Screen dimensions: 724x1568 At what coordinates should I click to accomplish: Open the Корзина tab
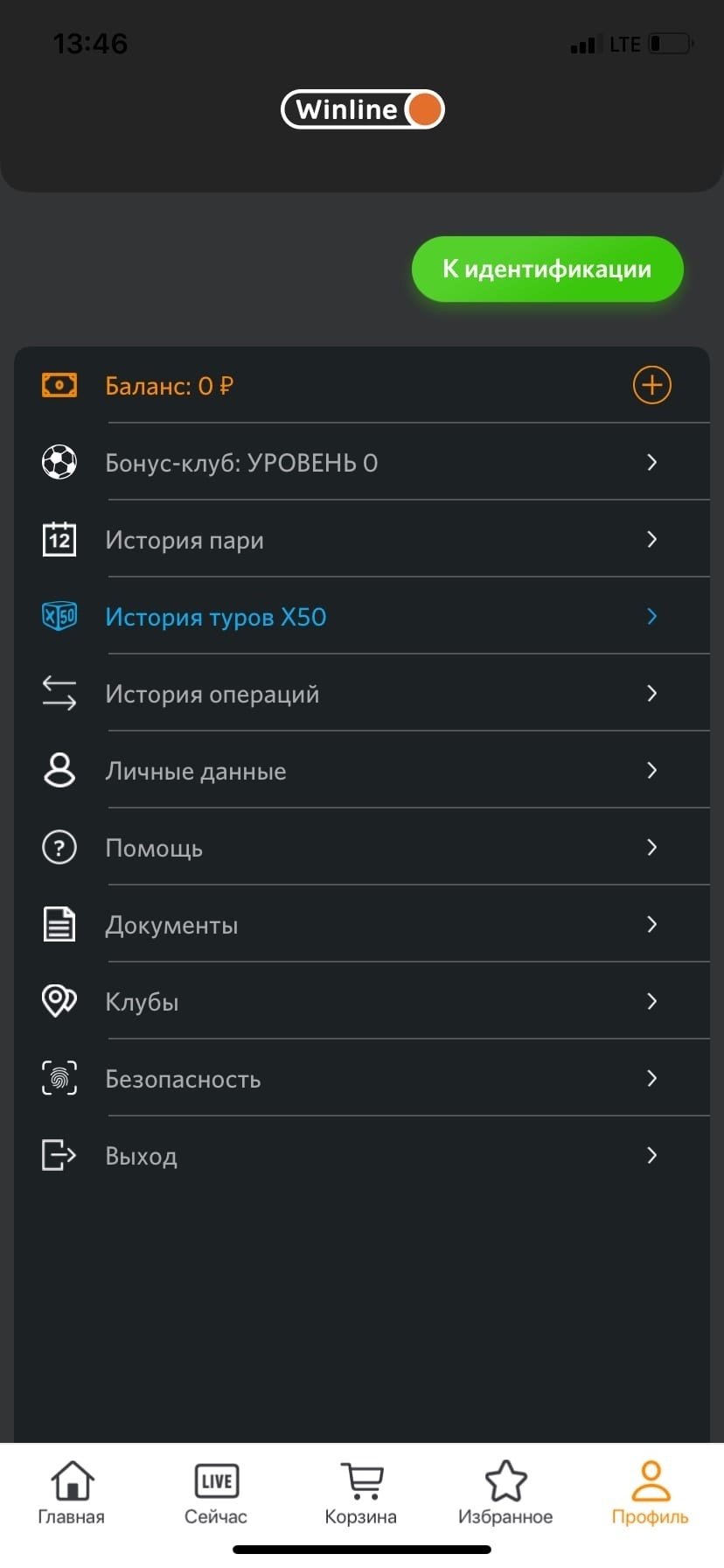(361, 1493)
